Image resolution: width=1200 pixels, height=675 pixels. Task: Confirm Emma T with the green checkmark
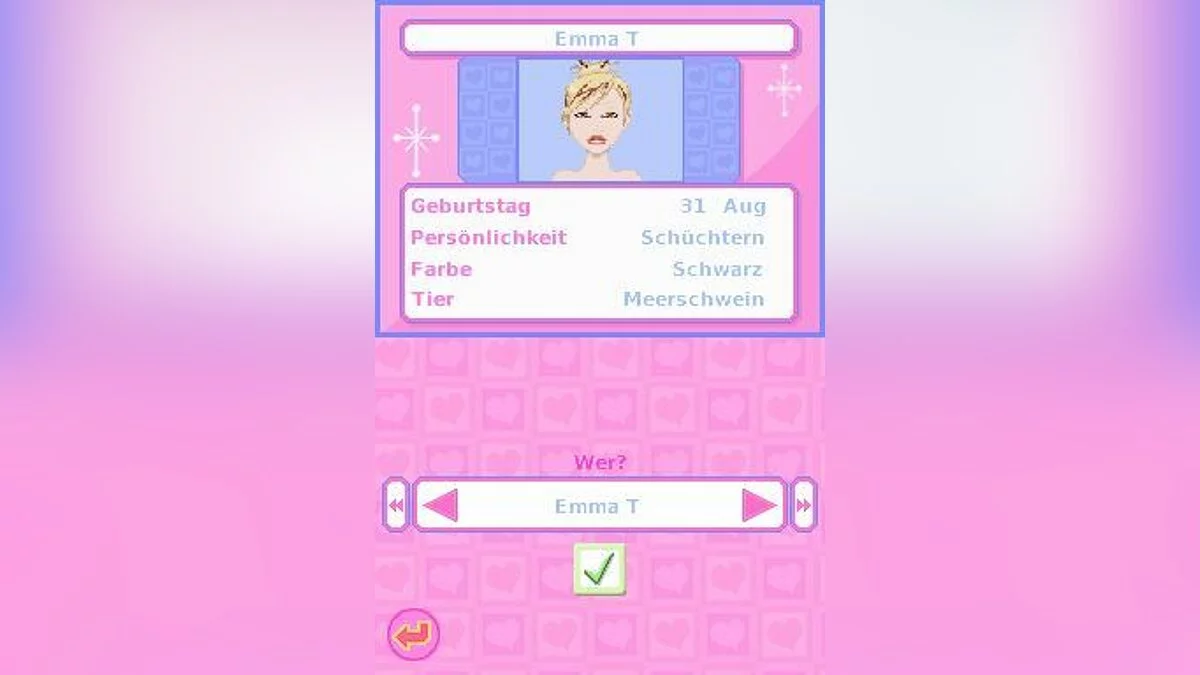599,569
